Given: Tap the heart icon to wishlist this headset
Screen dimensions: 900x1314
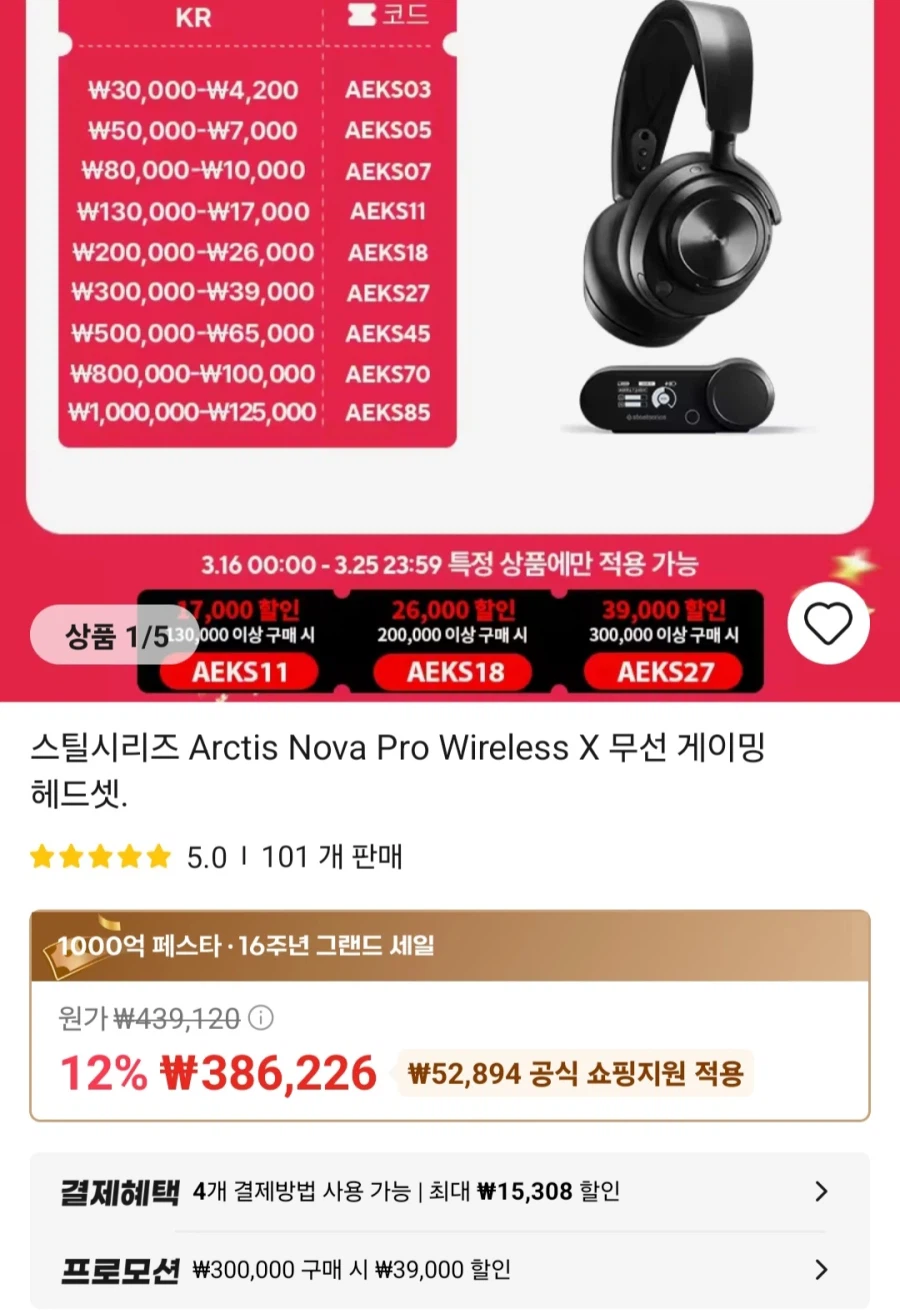Looking at the screenshot, I should 828,622.
